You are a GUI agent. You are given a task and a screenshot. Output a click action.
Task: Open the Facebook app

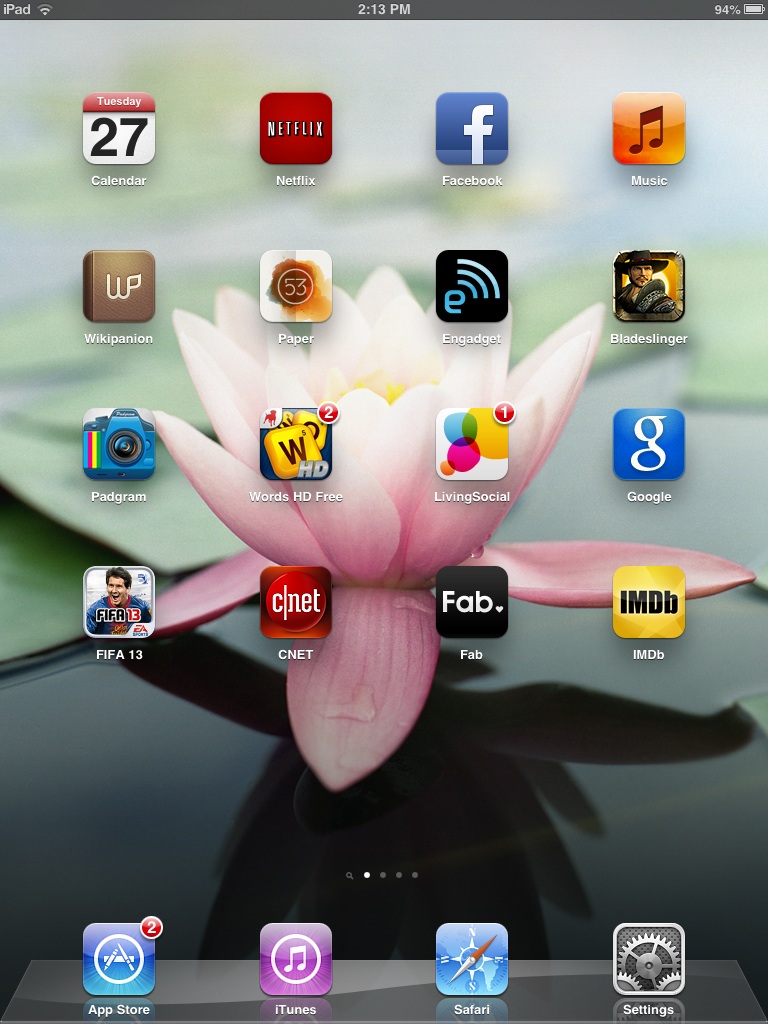click(472, 129)
